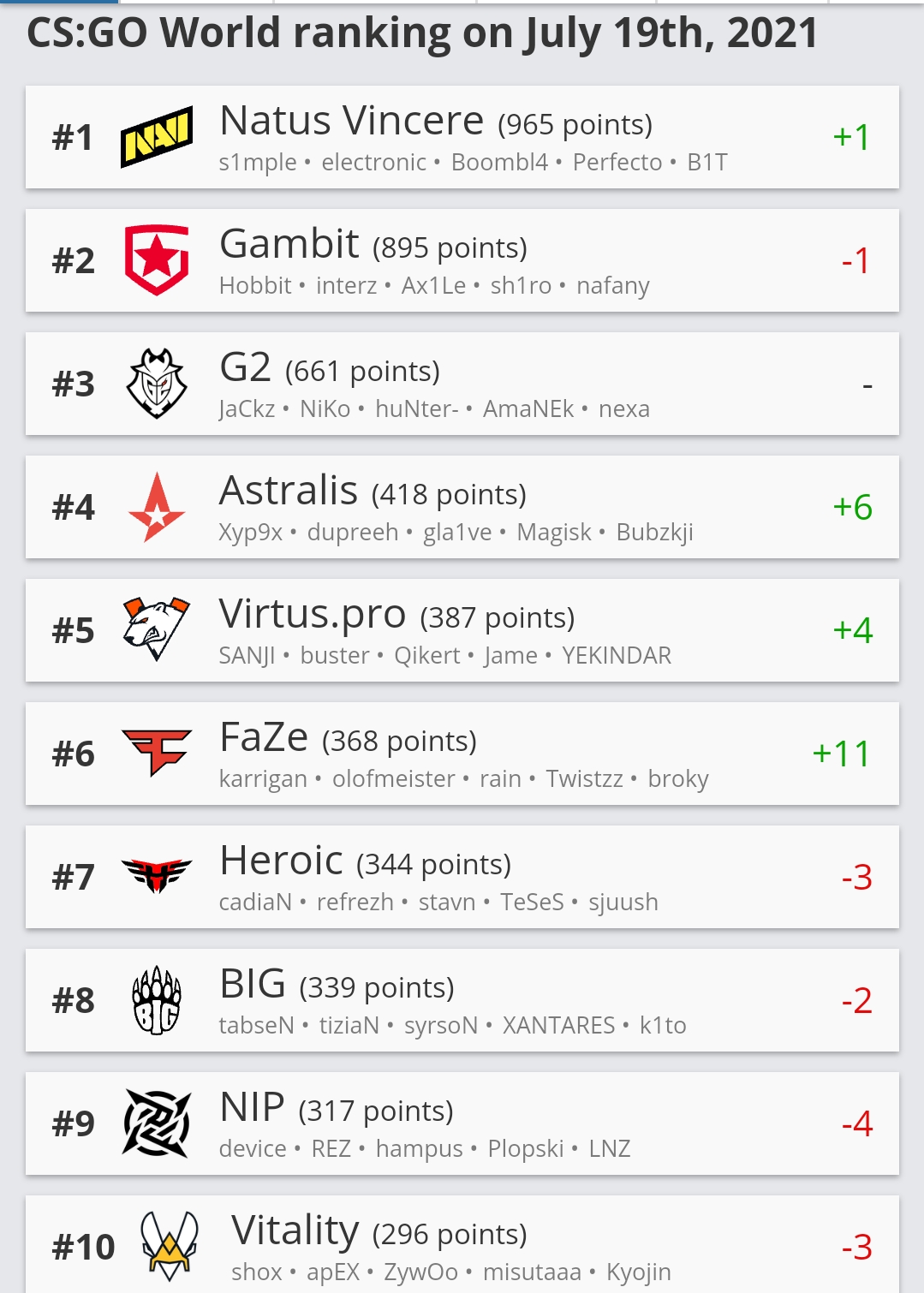Screen dimensions: 924x1293
Task: Open the NIP team row
Action: coord(462,1123)
